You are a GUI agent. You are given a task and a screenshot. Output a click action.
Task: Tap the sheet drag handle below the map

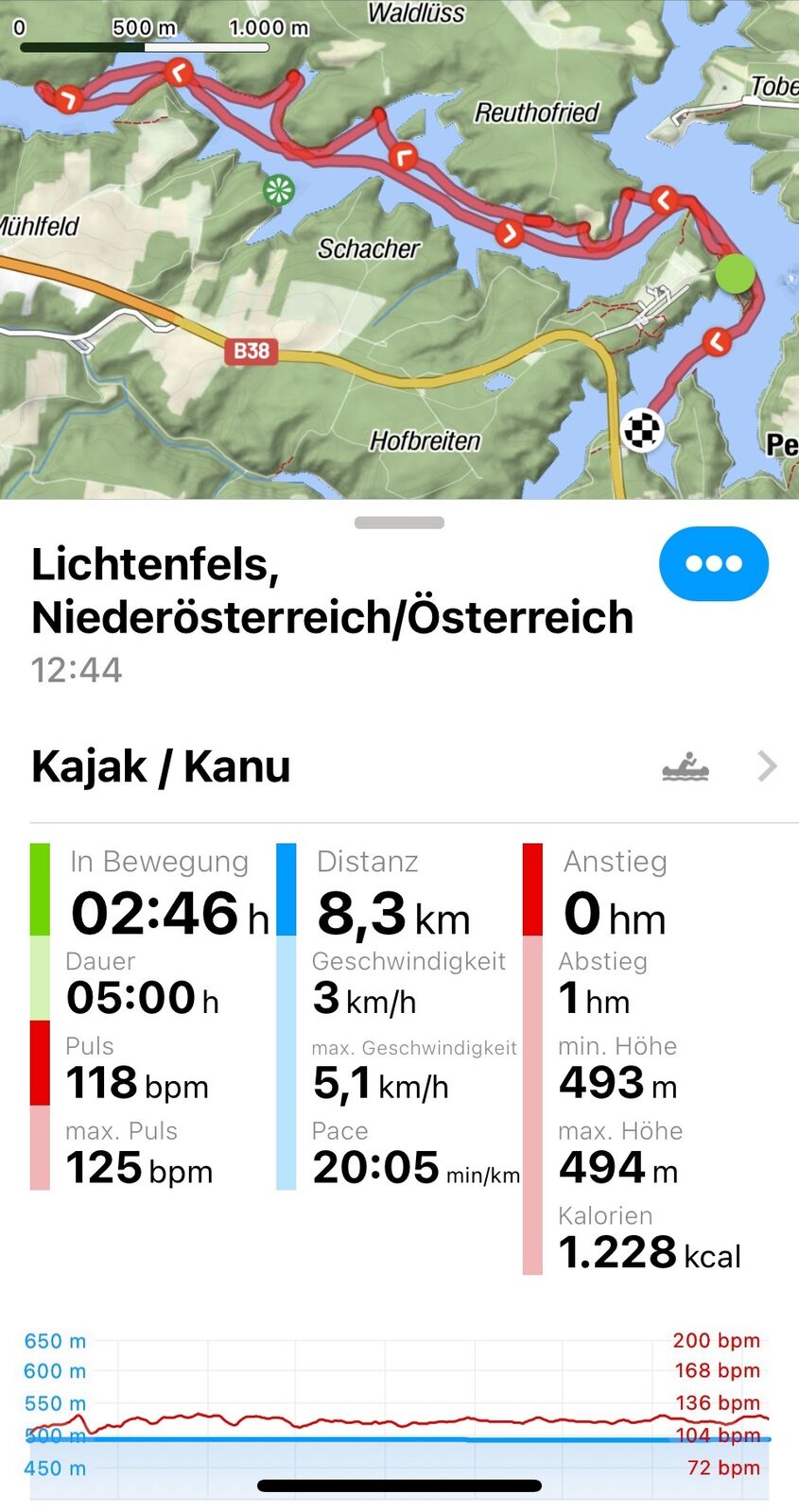click(x=399, y=523)
